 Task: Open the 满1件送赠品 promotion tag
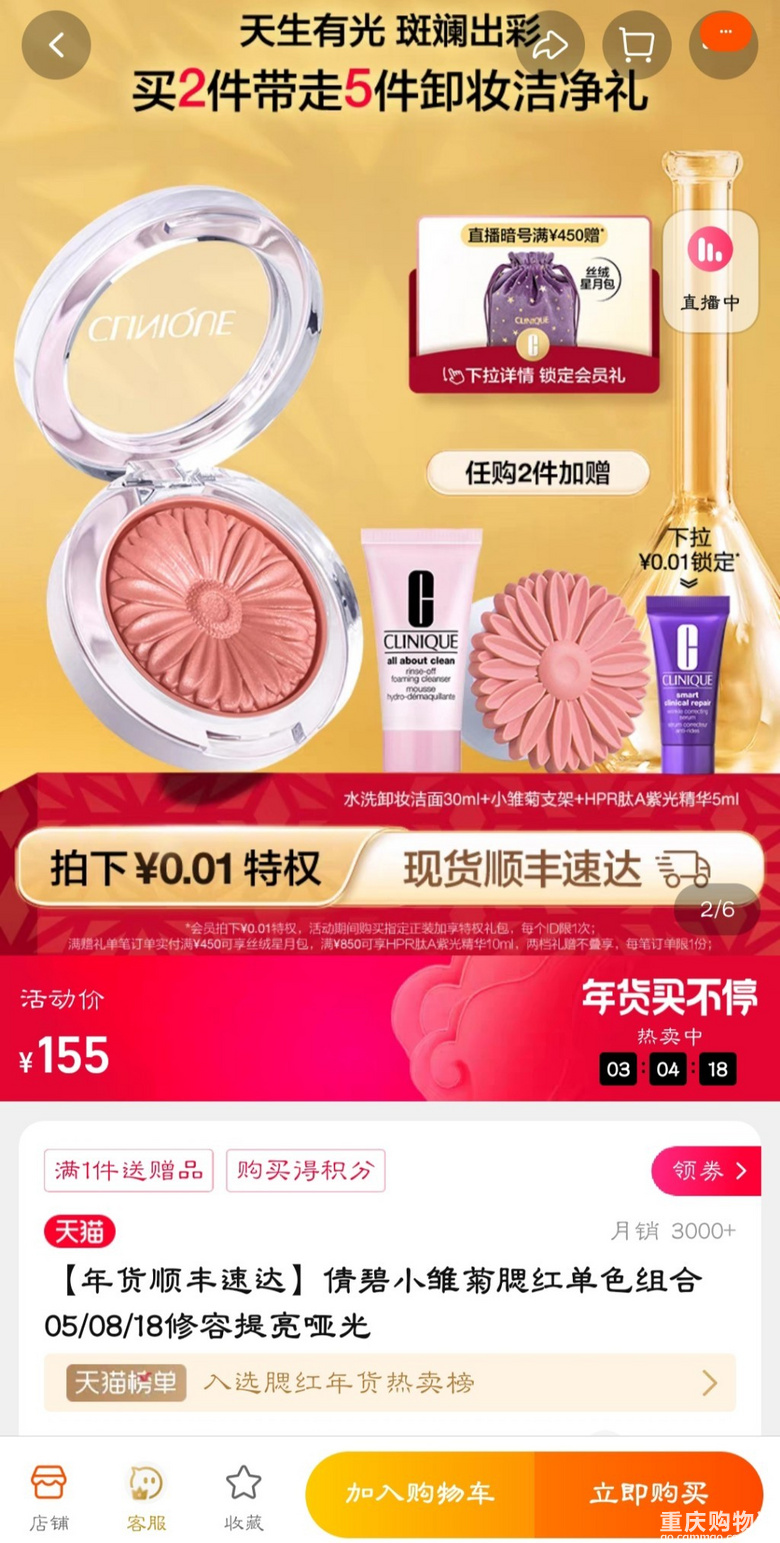tap(128, 1171)
